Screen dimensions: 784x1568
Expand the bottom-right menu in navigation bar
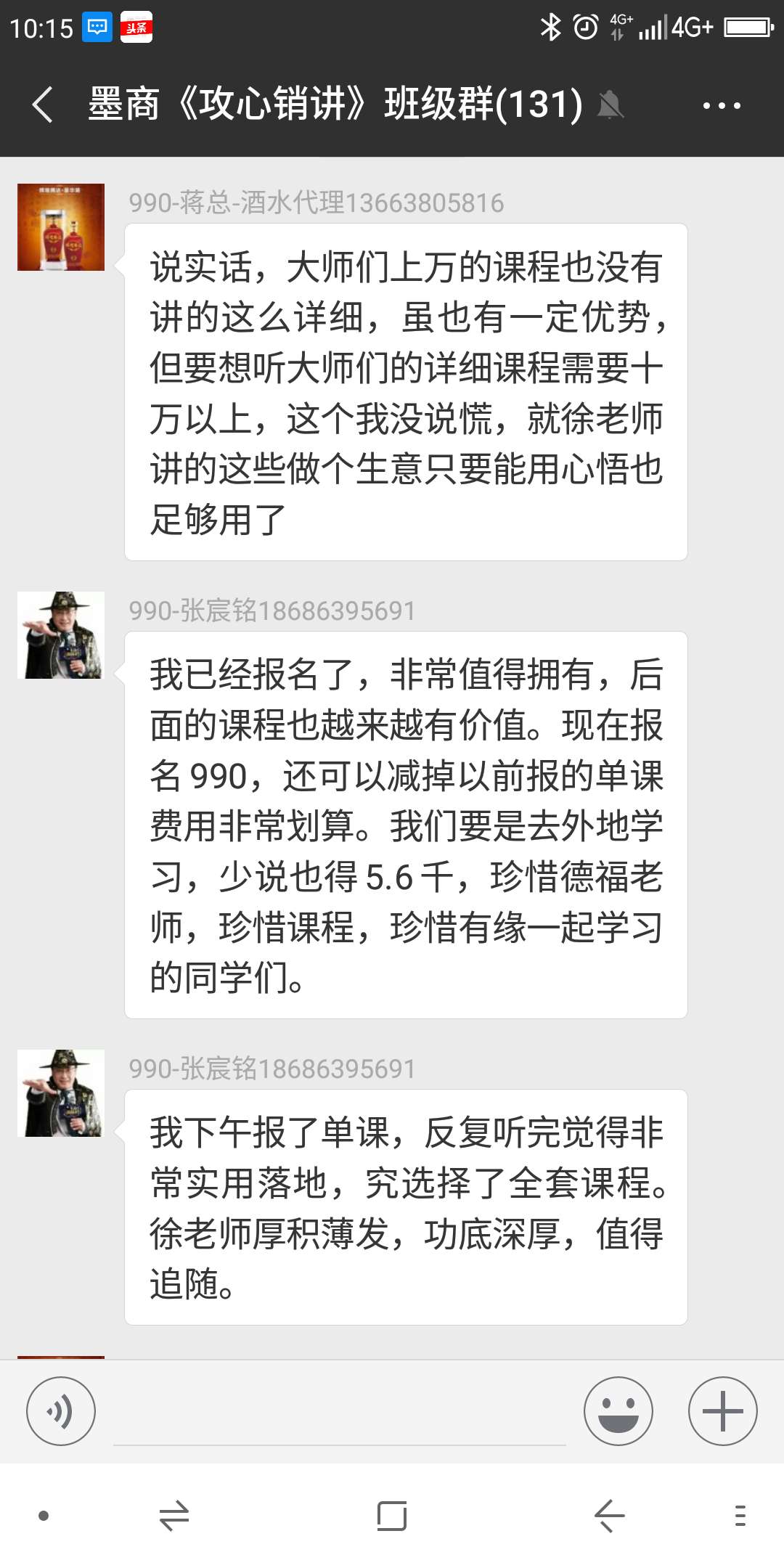tap(738, 1517)
